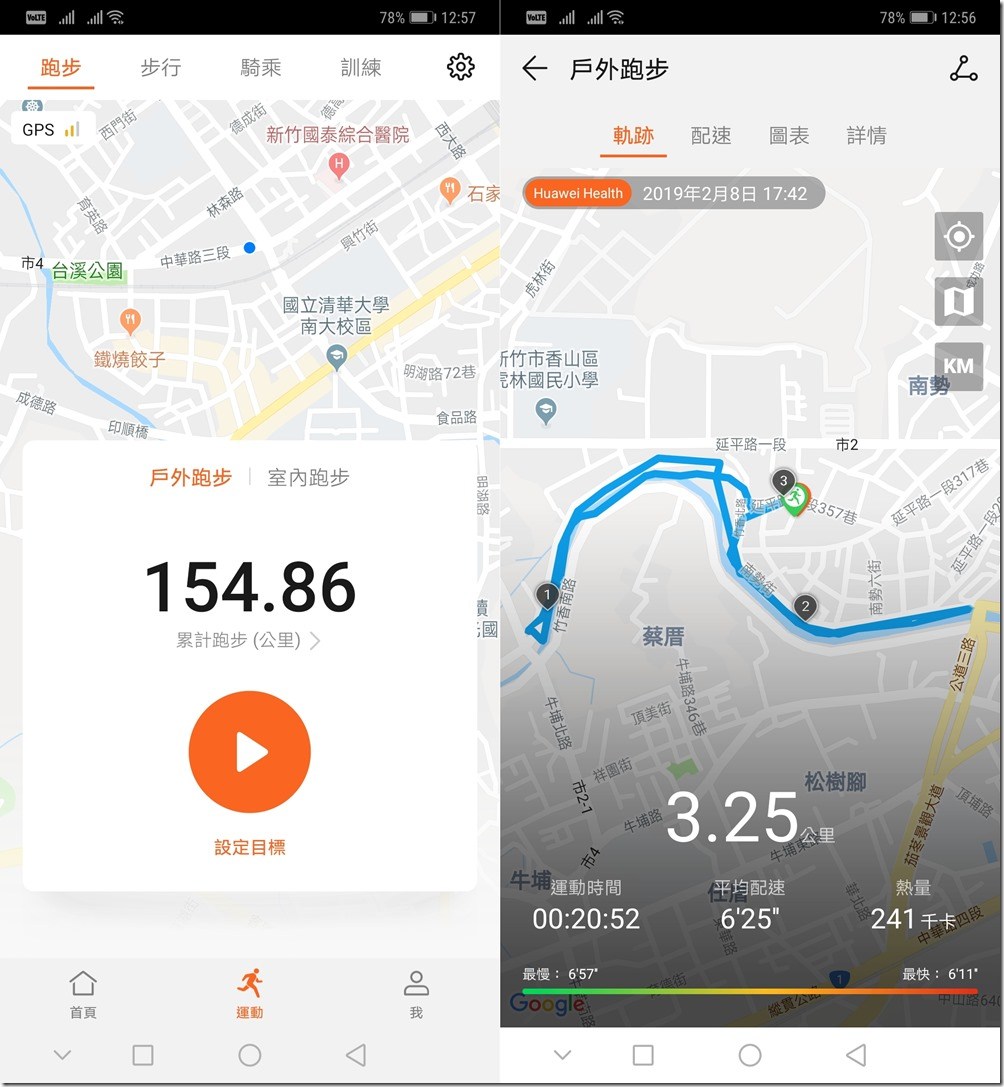Open the 我 profile tab

point(416,995)
